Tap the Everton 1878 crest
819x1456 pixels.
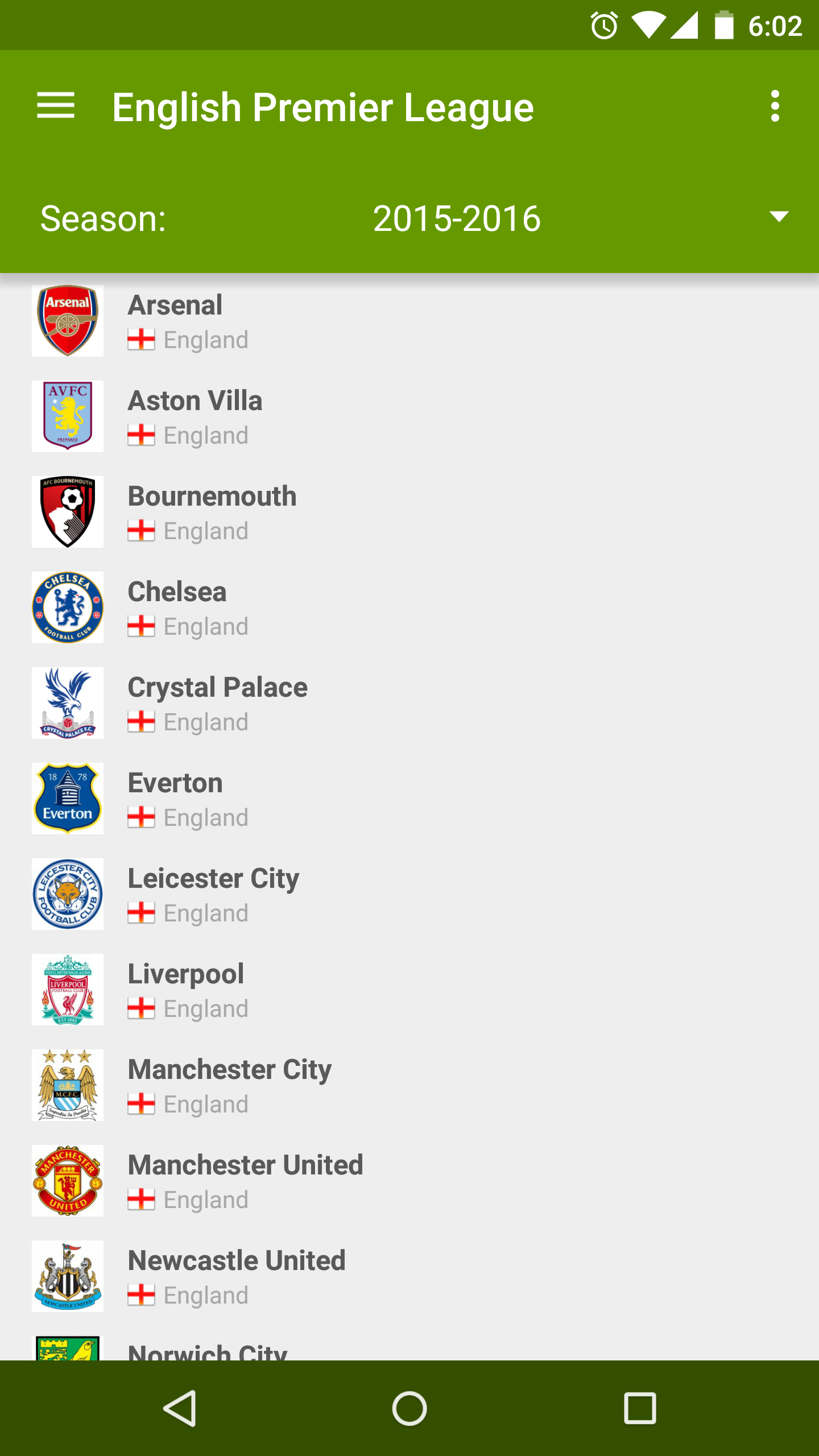point(67,798)
